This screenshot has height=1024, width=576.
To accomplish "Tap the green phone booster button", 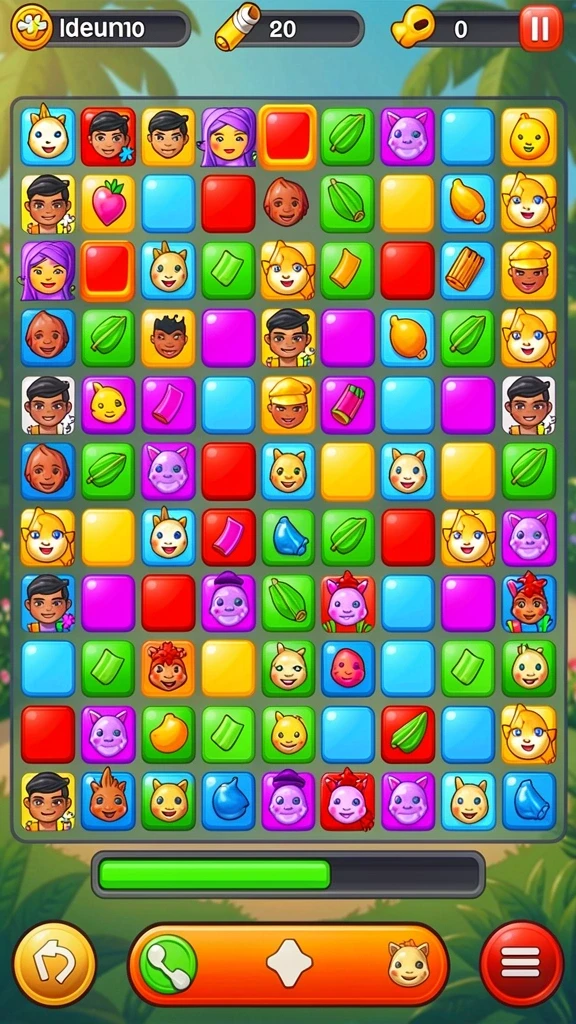I will [168, 963].
